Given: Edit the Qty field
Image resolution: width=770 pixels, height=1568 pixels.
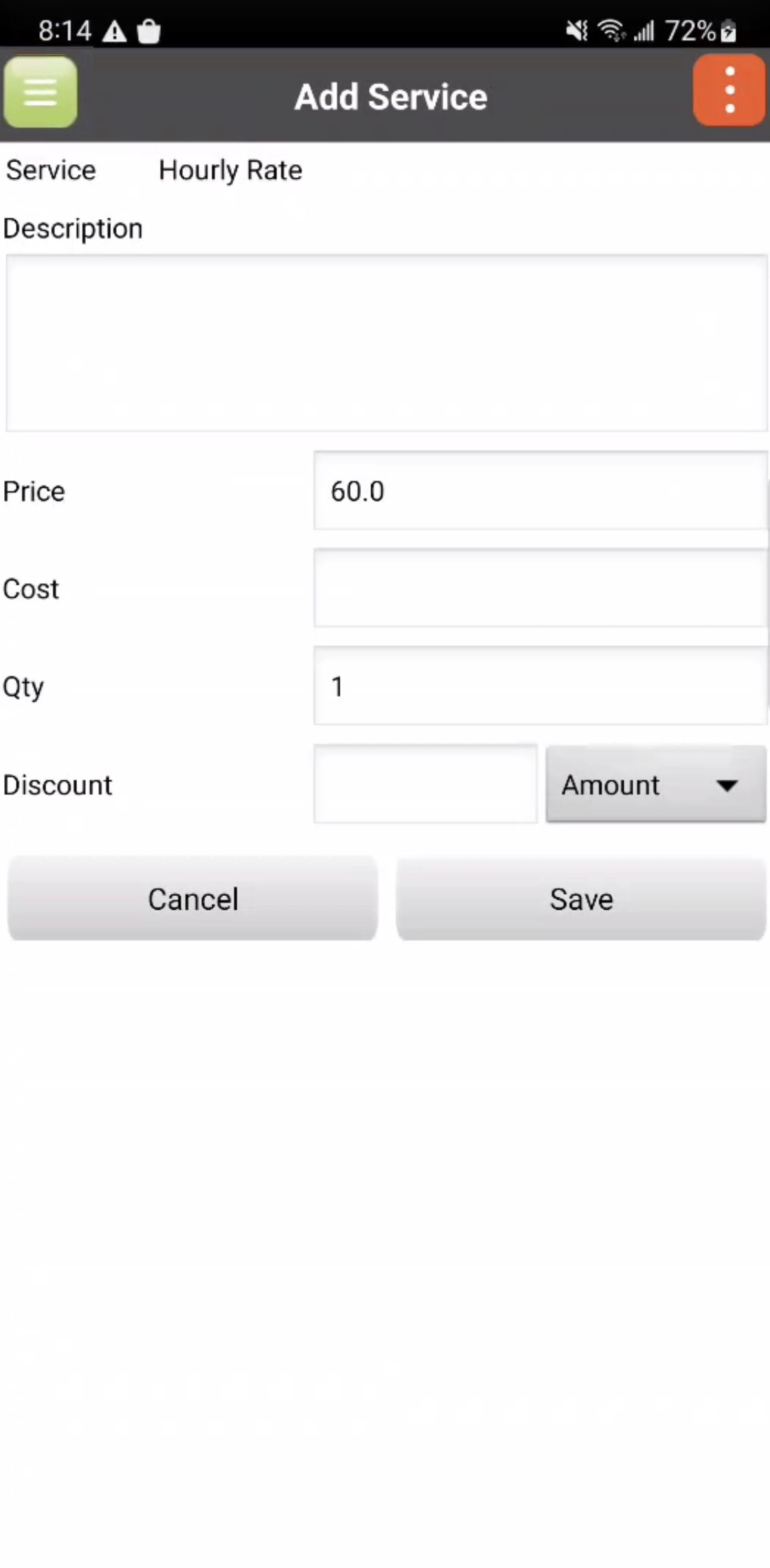Looking at the screenshot, I should [540, 686].
